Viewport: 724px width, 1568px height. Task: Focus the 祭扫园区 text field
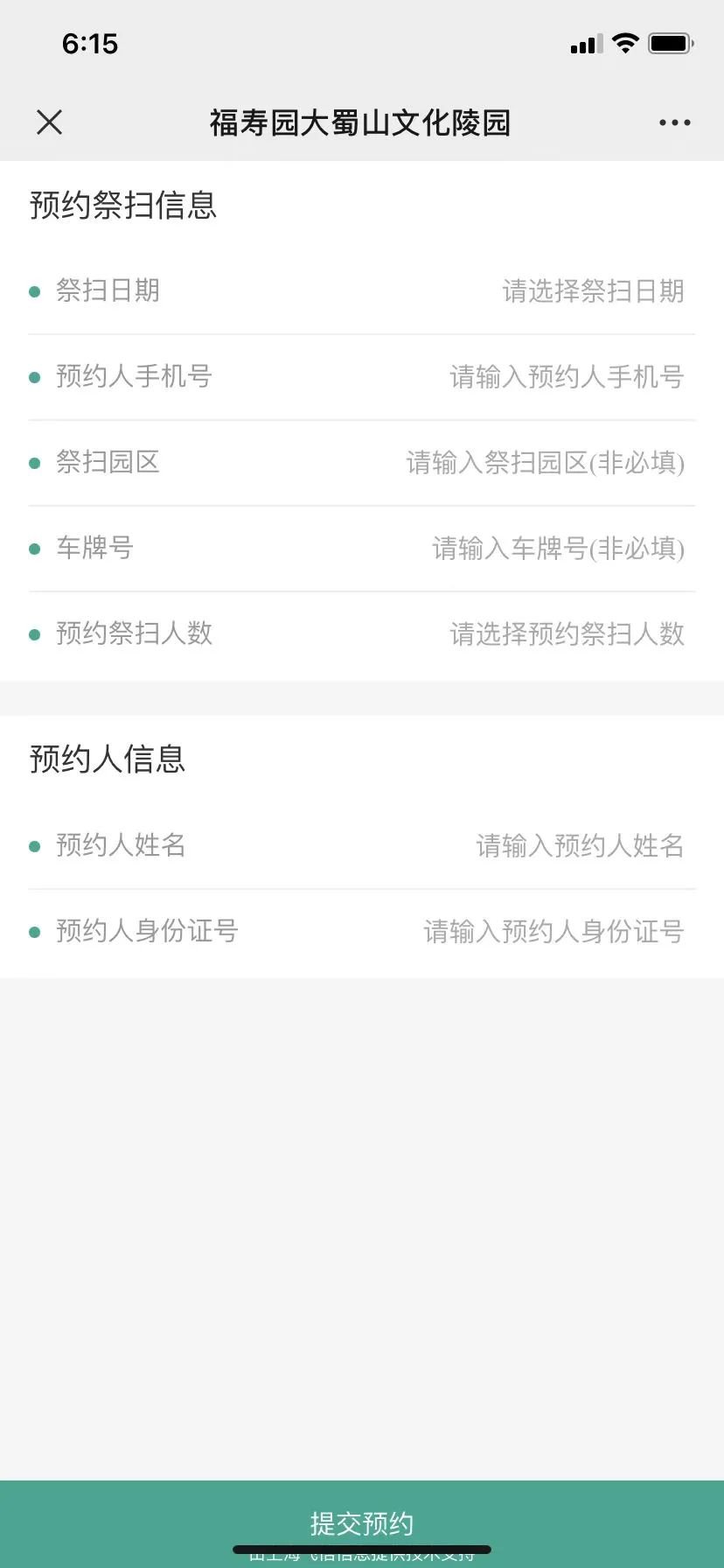click(545, 463)
